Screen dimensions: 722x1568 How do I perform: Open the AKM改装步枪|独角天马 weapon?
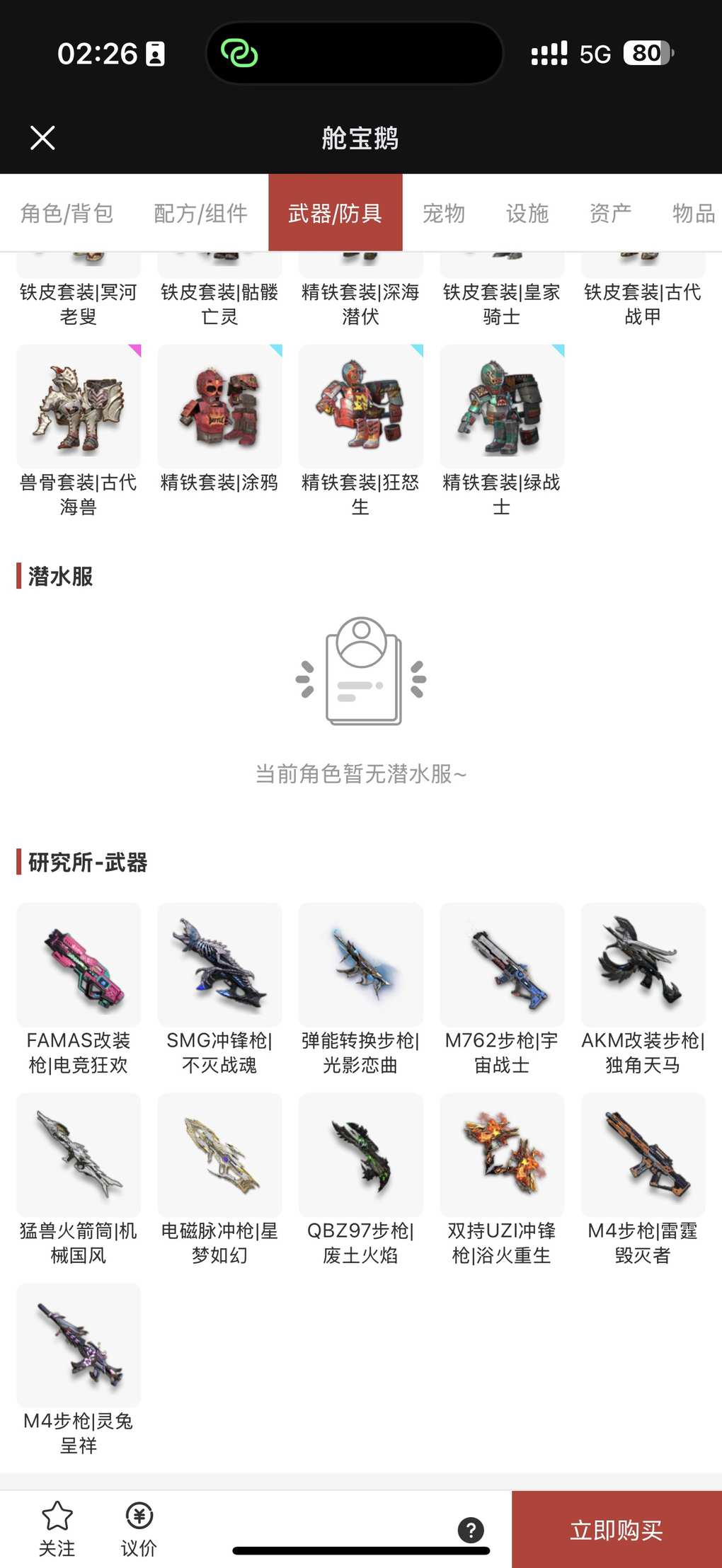[x=643, y=965]
